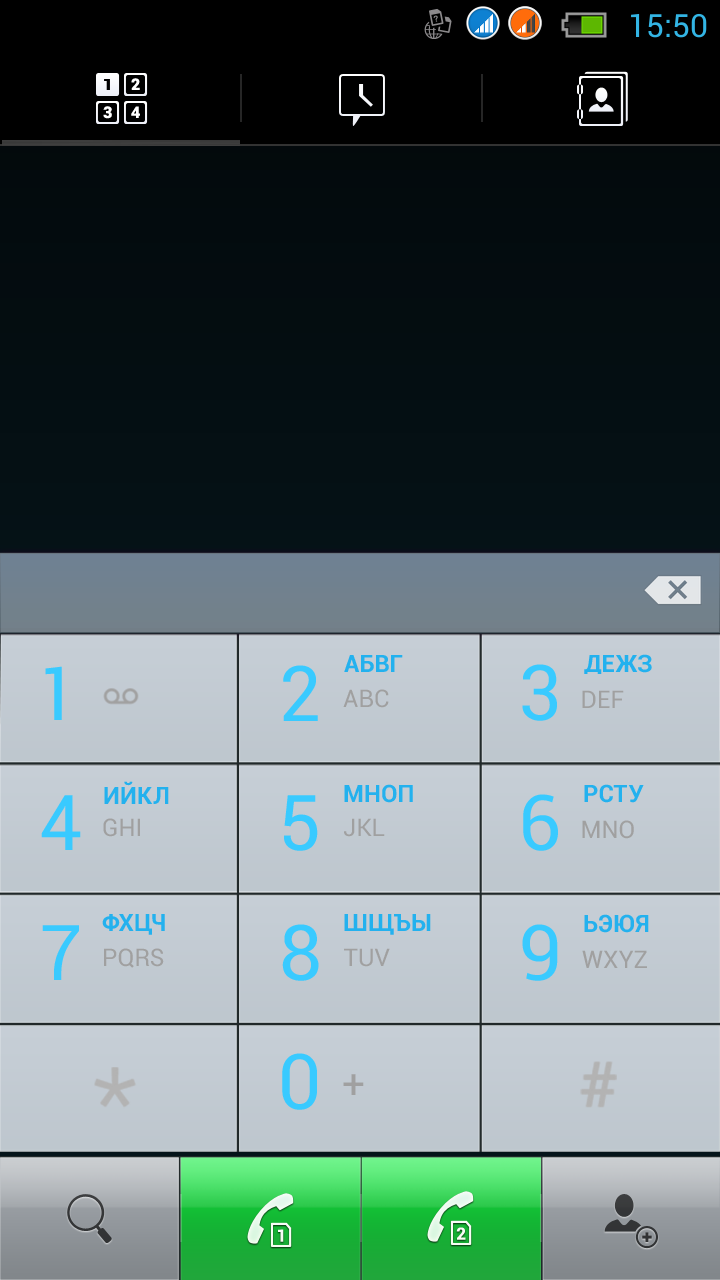This screenshot has width=720, height=1280.
Task: Tap the 0 plus key
Action: (x=359, y=1088)
